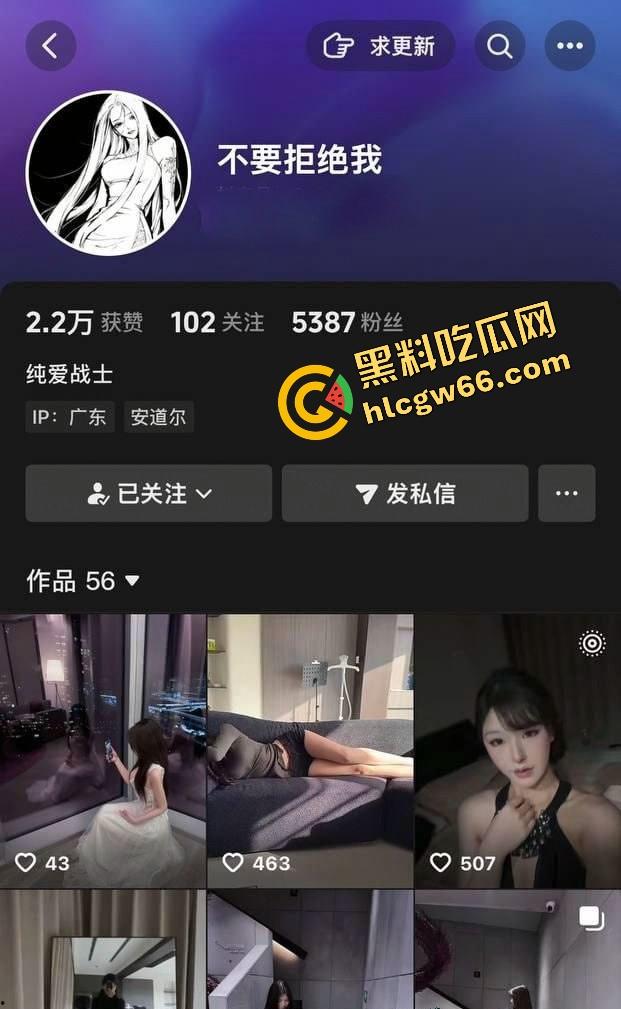Open the post with 43 likes
This screenshot has width=621, height=1009.
[103, 750]
